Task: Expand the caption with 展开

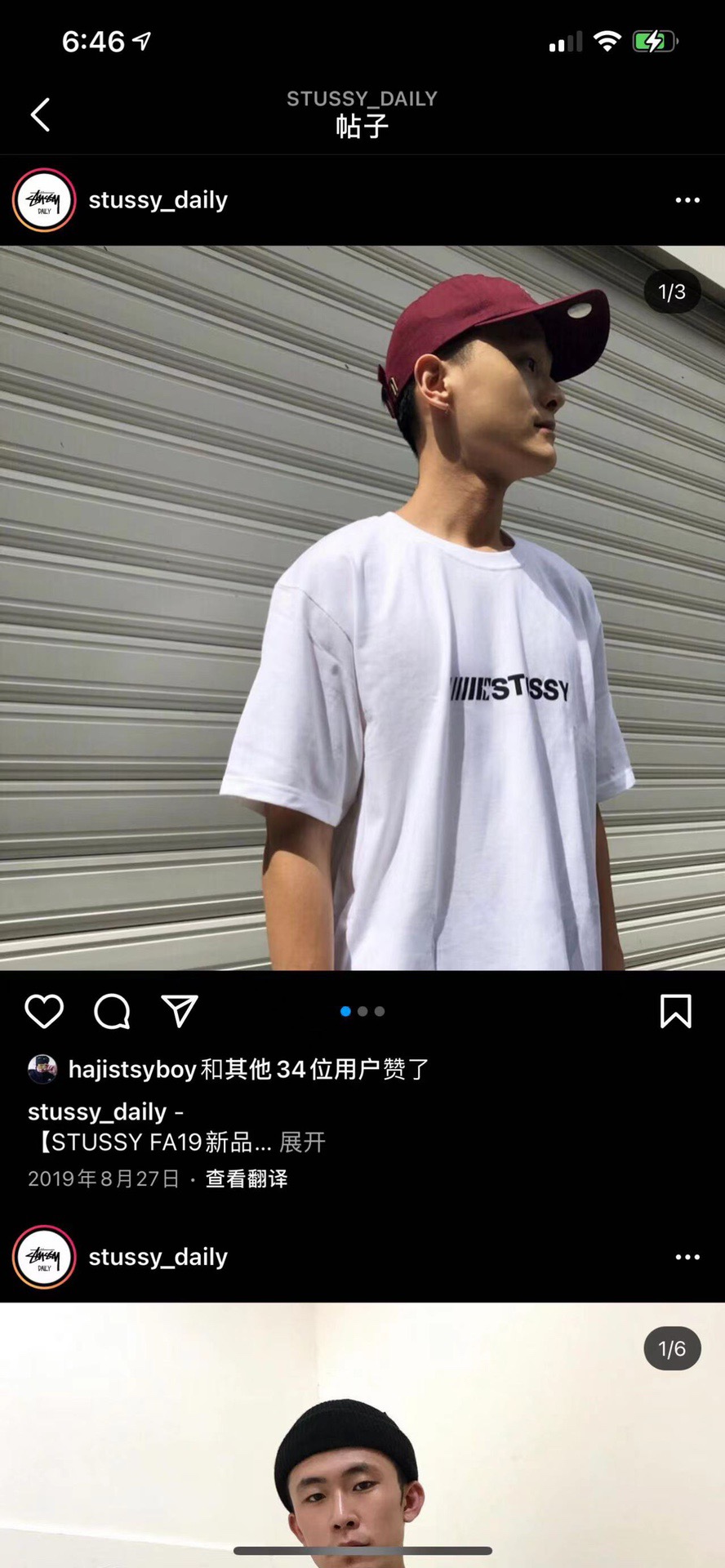Action: point(302,1142)
